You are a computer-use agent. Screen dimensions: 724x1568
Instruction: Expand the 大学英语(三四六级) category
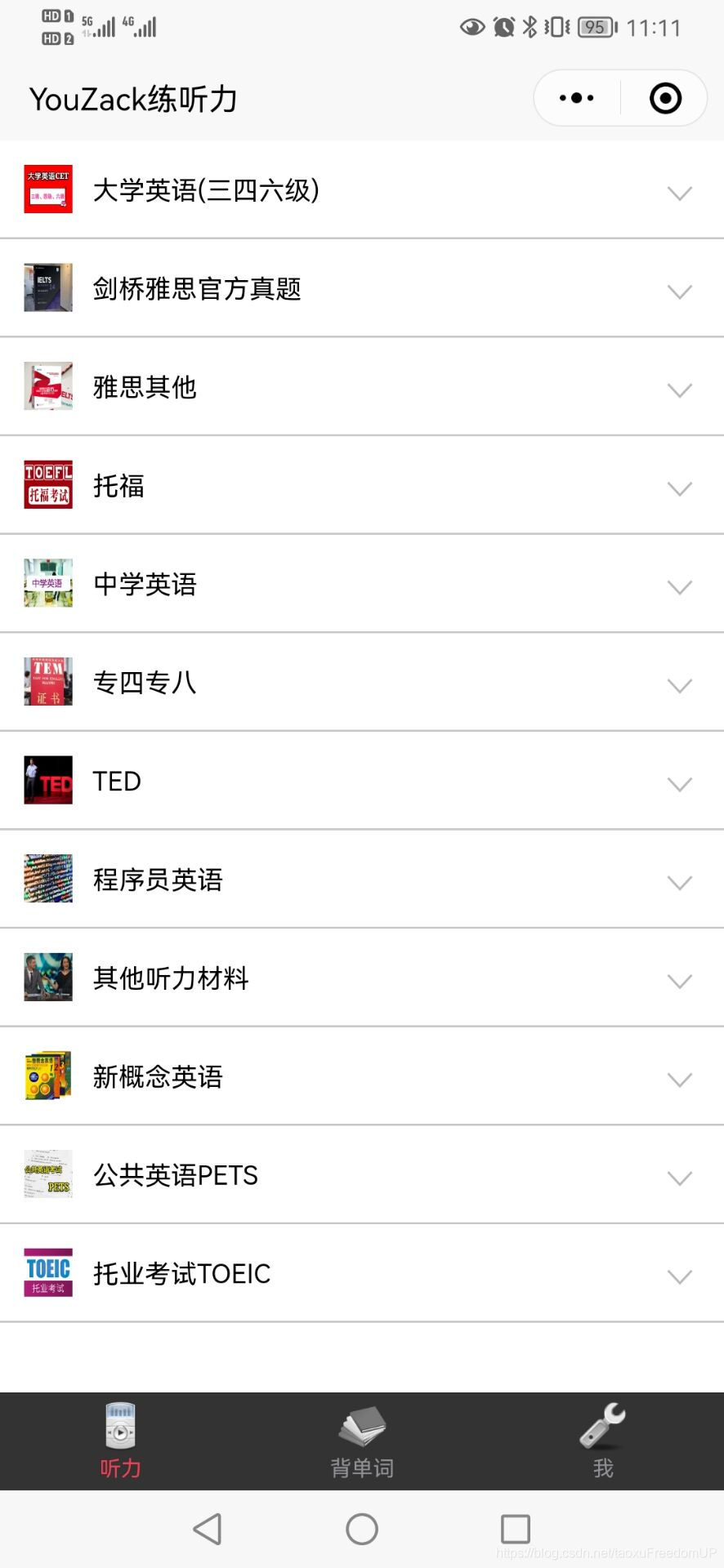tap(679, 194)
